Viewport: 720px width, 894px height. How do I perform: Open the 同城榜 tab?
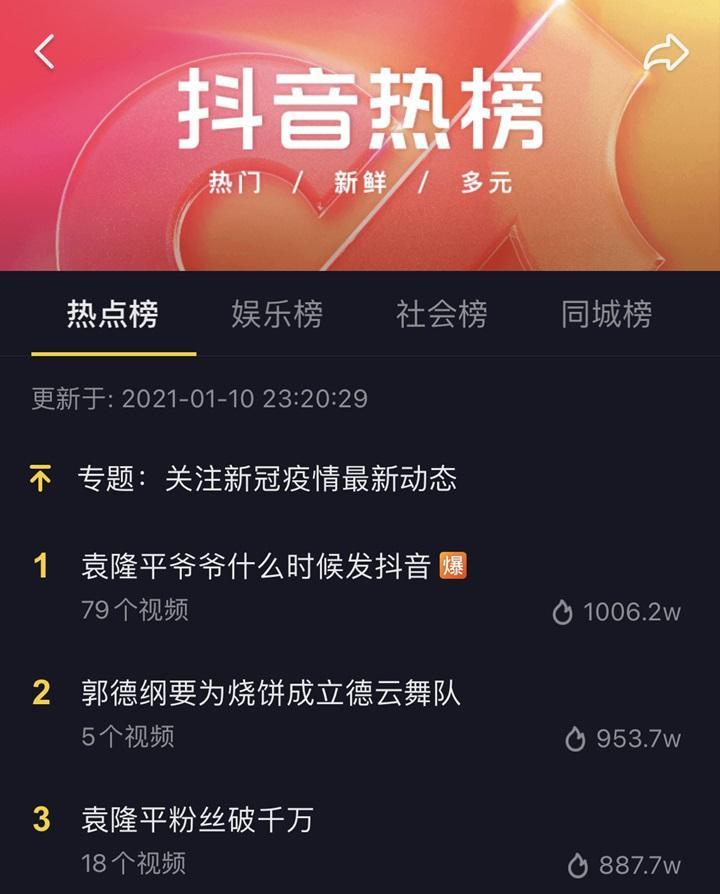[606, 314]
